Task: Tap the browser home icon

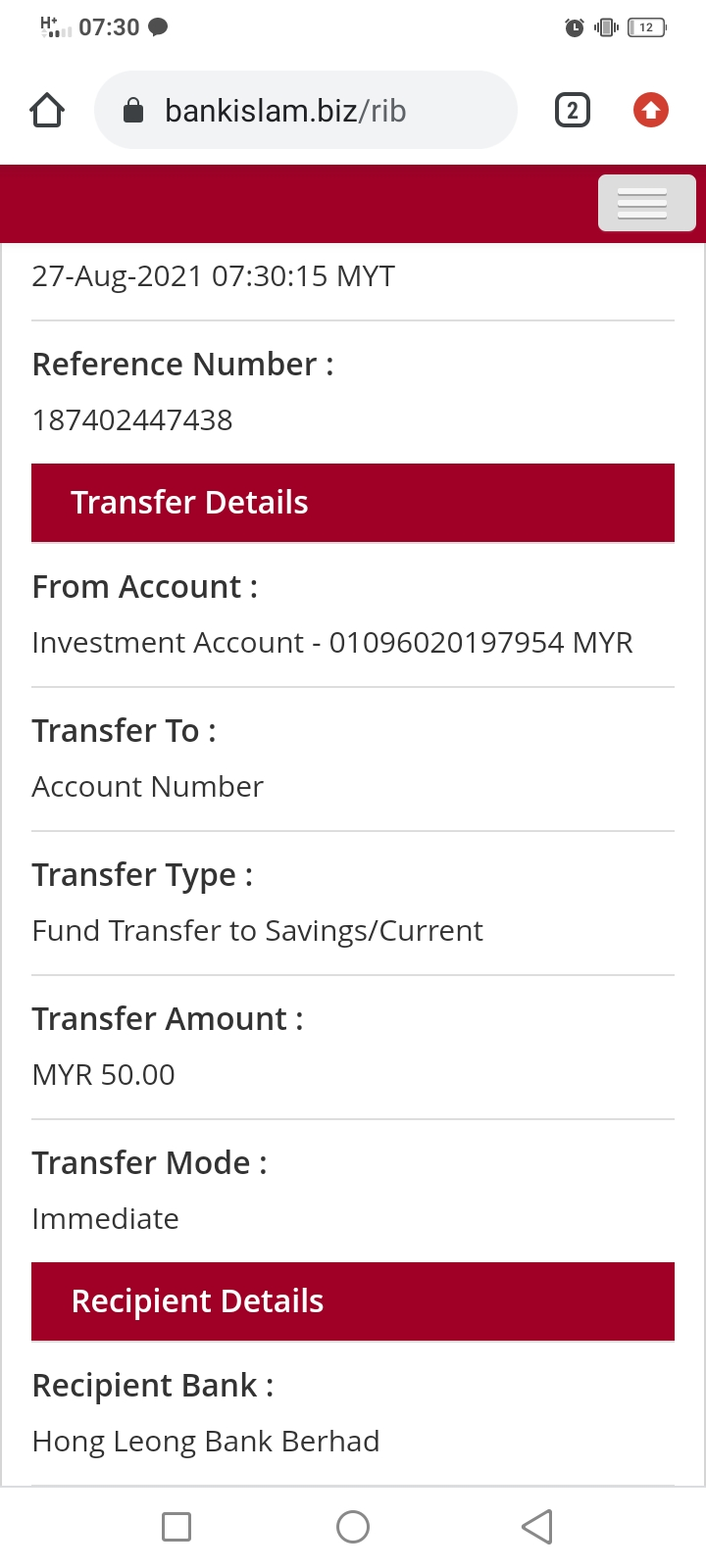Action: pyautogui.click(x=47, y=111)
